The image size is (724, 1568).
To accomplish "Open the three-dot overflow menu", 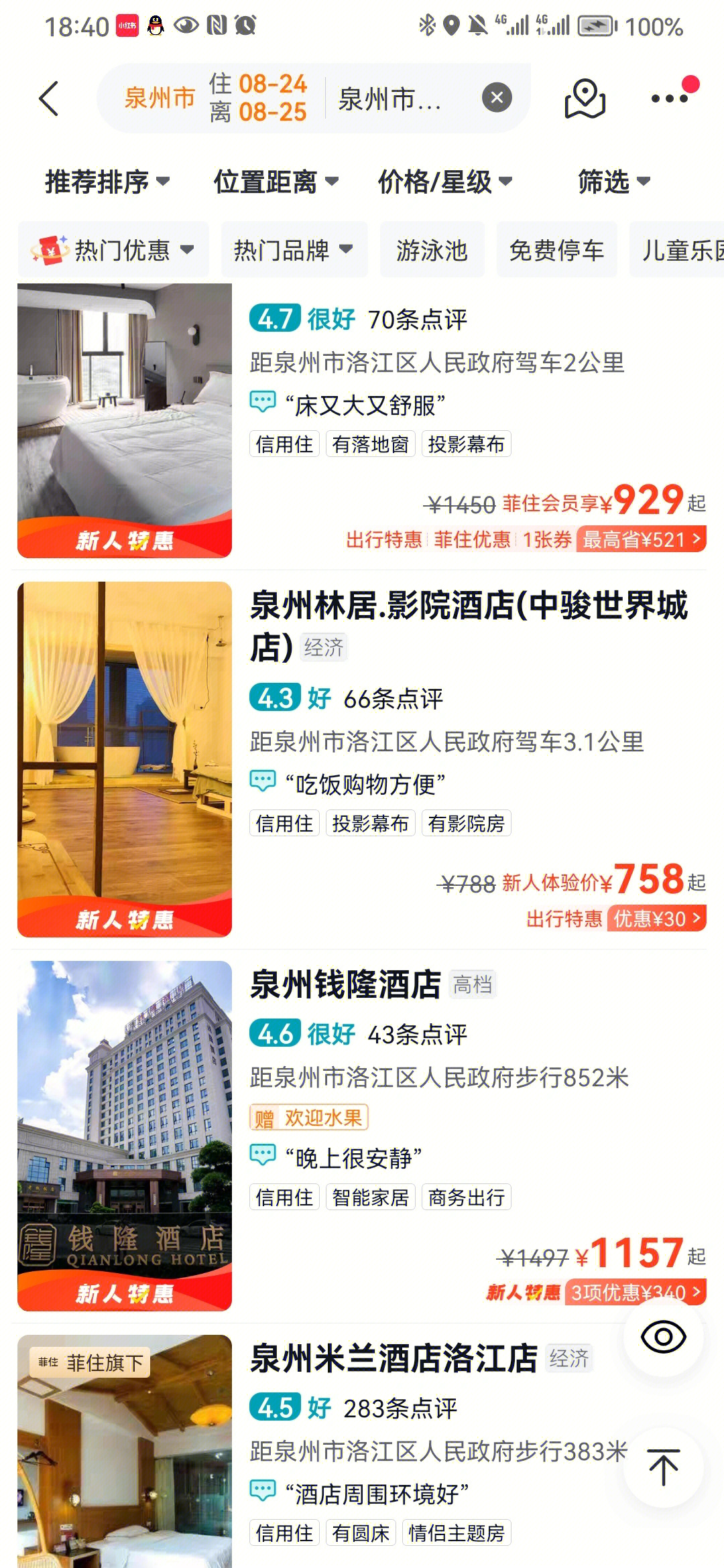I will [670, 98].
